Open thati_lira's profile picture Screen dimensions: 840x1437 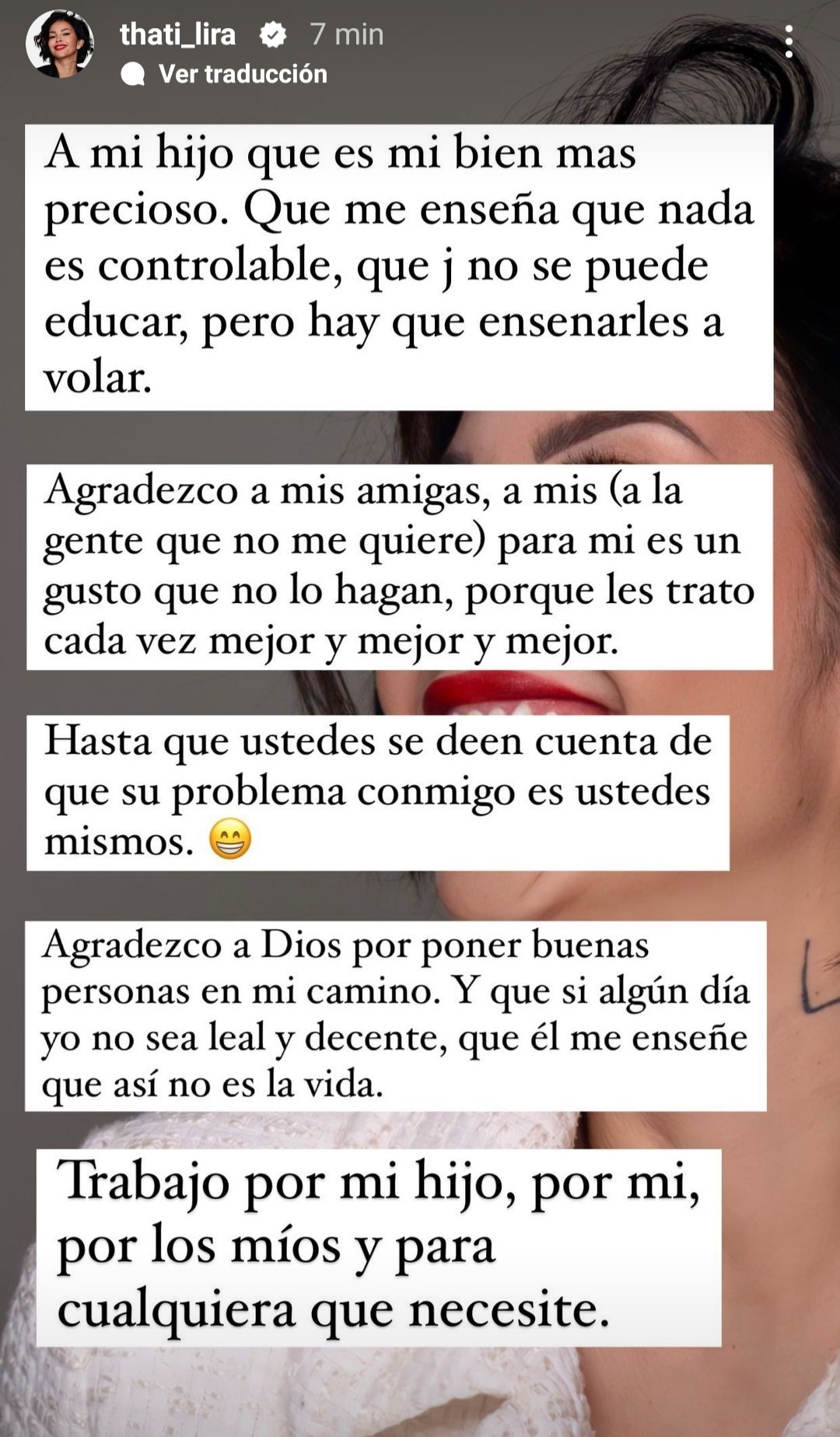click(60, 44)
